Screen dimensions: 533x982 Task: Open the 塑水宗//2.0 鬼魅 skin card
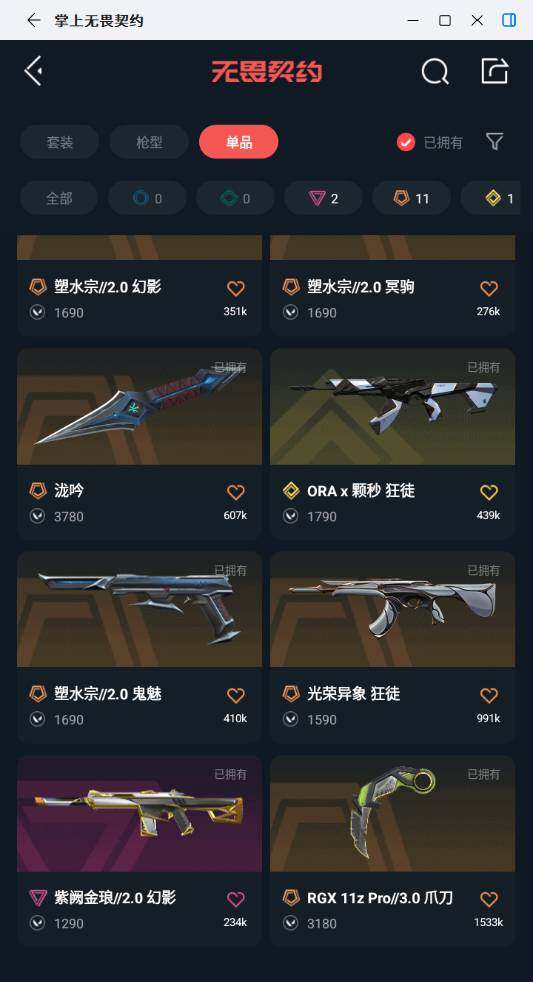(x=139, y=648)
